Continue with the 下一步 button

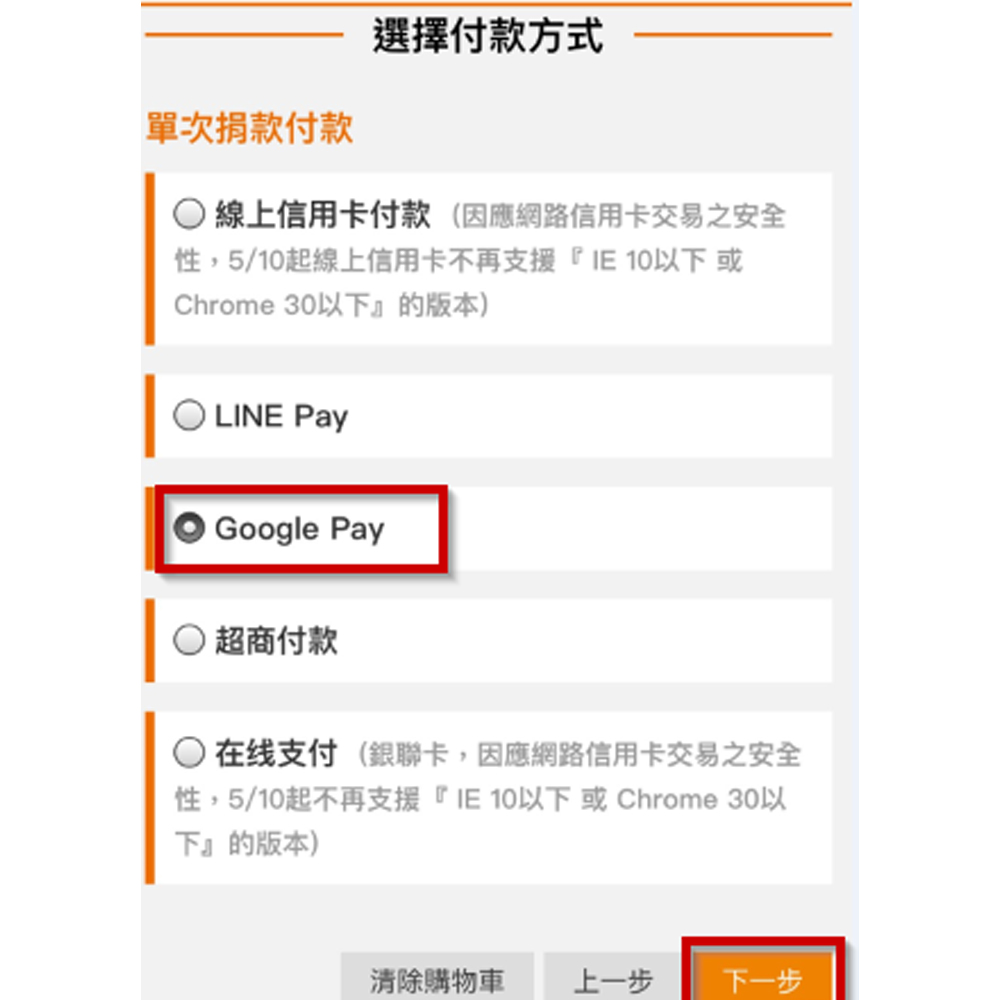pyautogui.click(x=763, y=978)
